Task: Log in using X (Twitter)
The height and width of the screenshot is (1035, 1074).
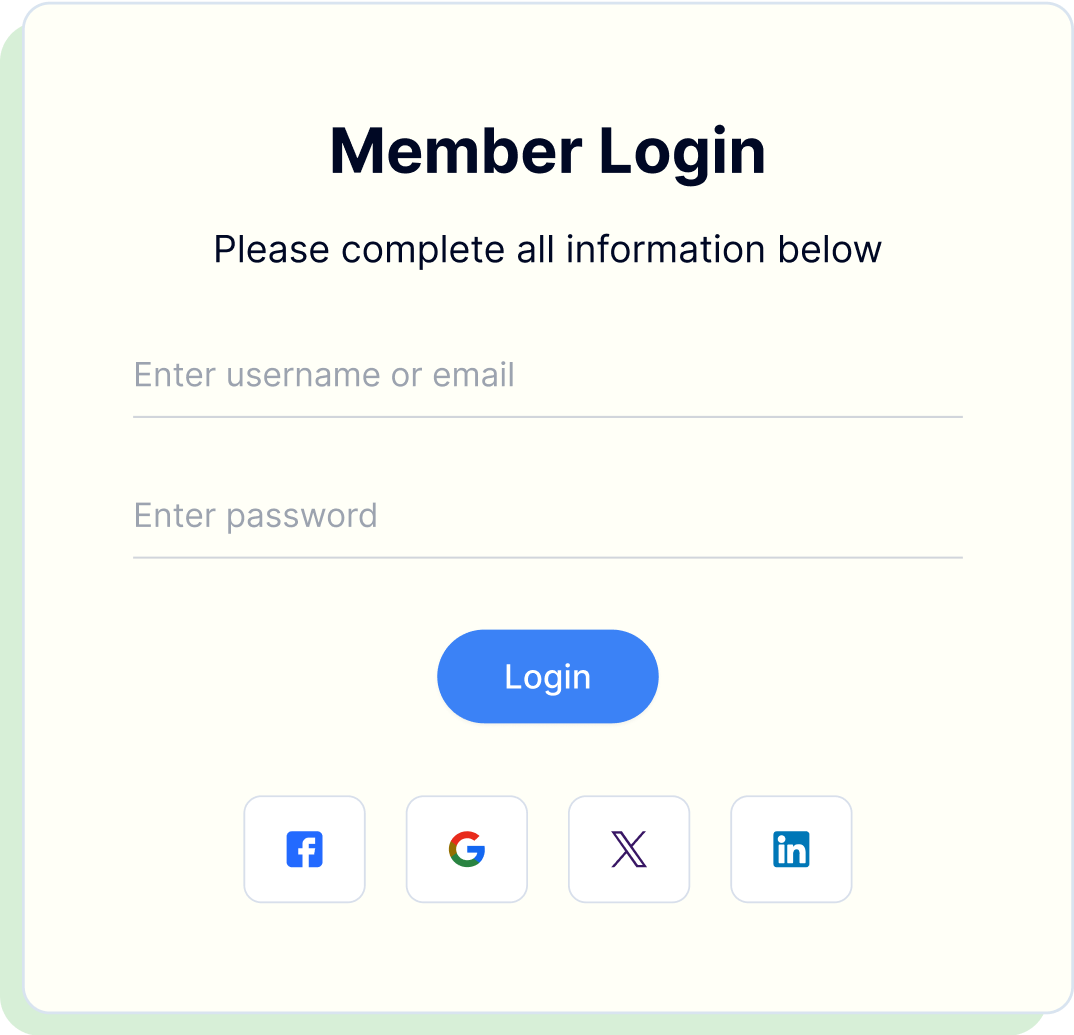Action: tap(628, 849)
